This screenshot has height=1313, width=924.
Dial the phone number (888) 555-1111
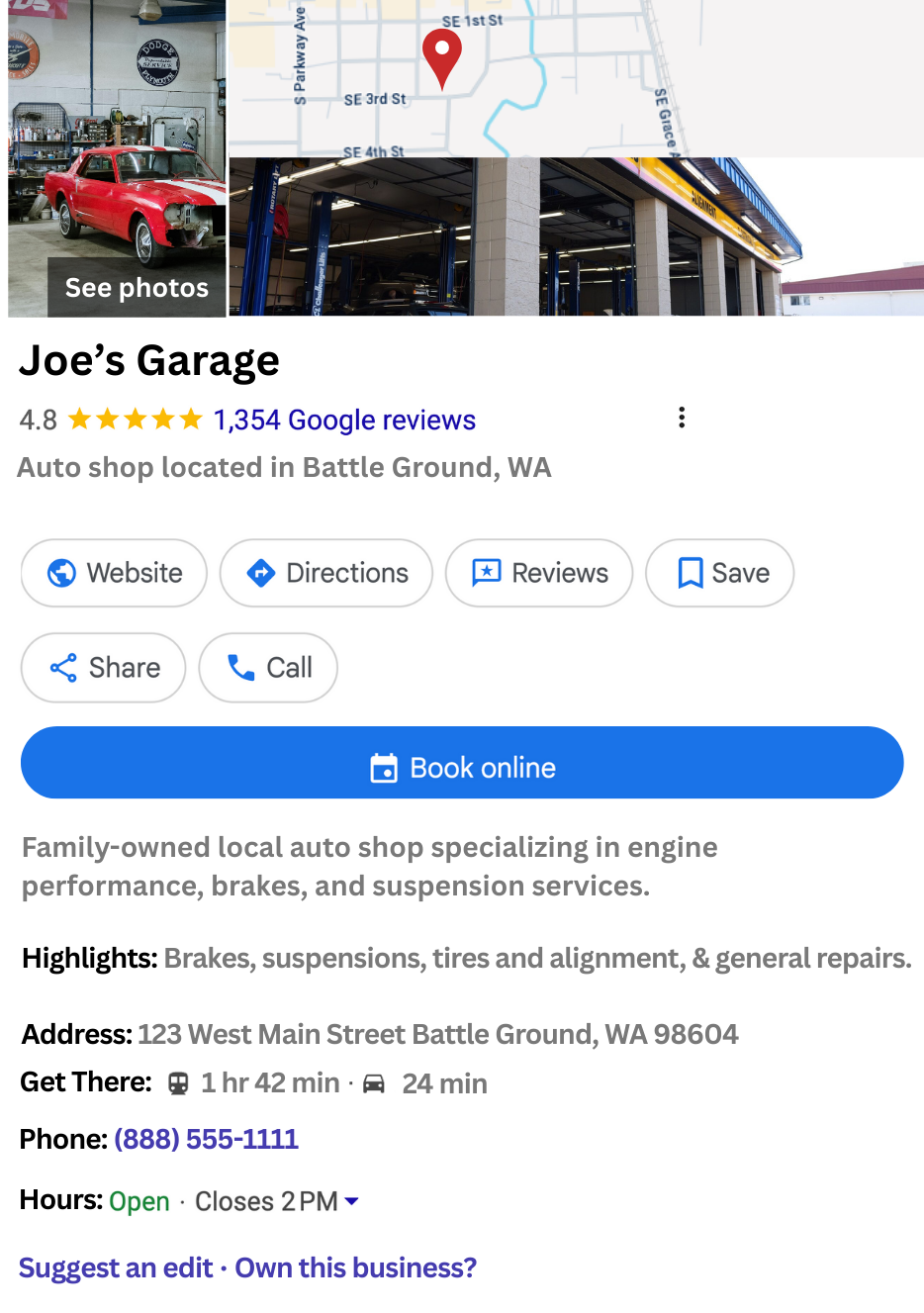[x=206, y=1139]
